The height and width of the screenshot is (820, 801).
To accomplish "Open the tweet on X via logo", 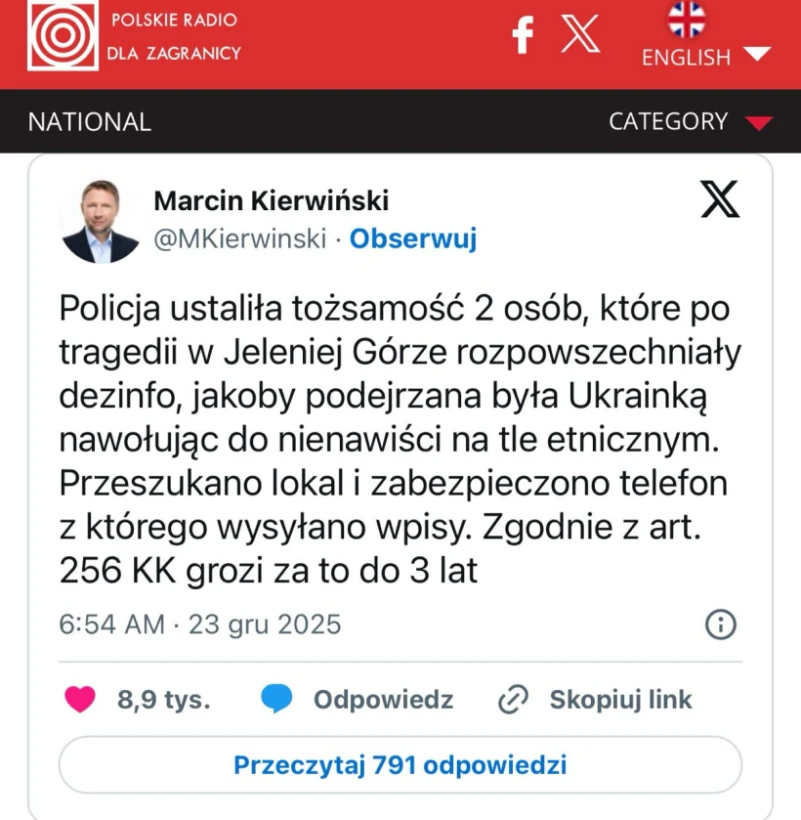I will click(x=719, y=201).
